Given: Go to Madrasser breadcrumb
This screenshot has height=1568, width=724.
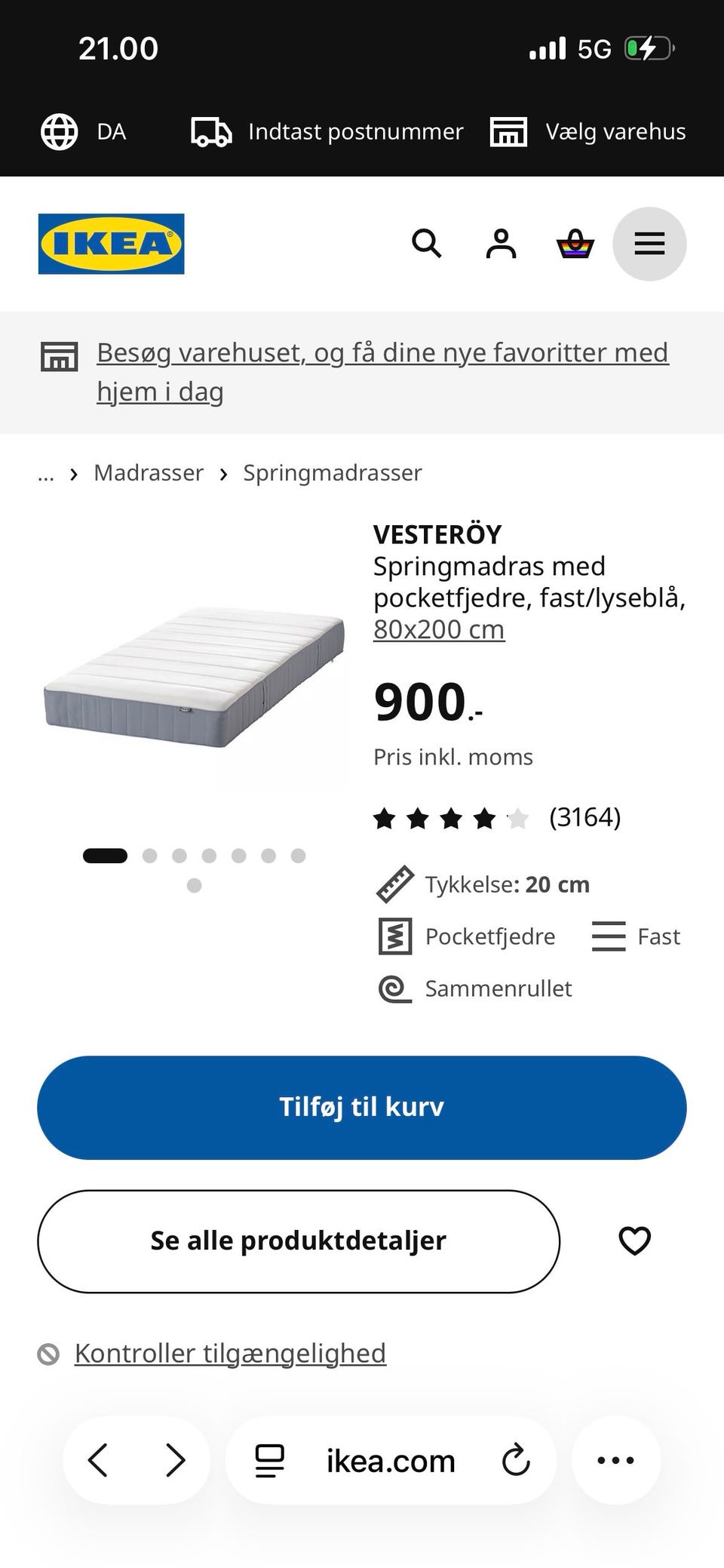Looking at the screenshot, I should tap(149, 472).
